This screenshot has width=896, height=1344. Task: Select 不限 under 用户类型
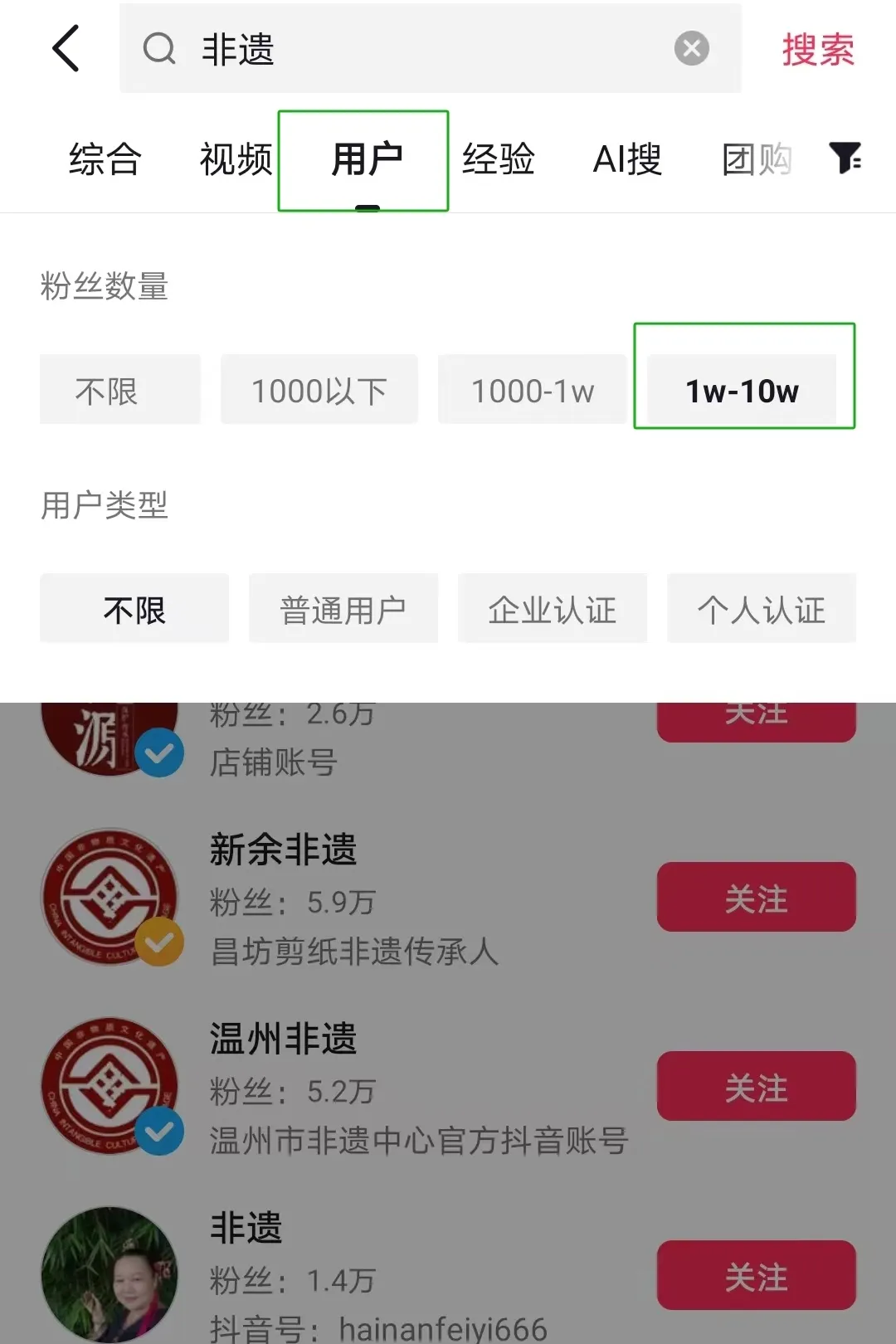[134, 609]
